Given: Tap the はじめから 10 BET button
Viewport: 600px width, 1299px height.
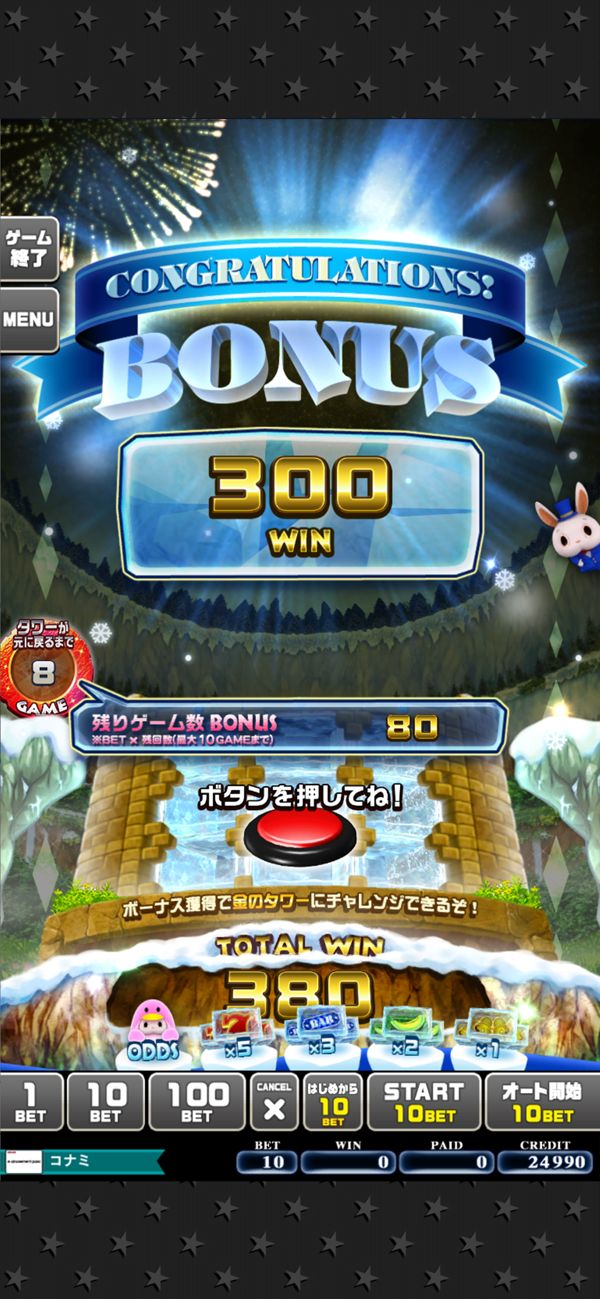Looking at the screenshot, I should point(333,1102).
